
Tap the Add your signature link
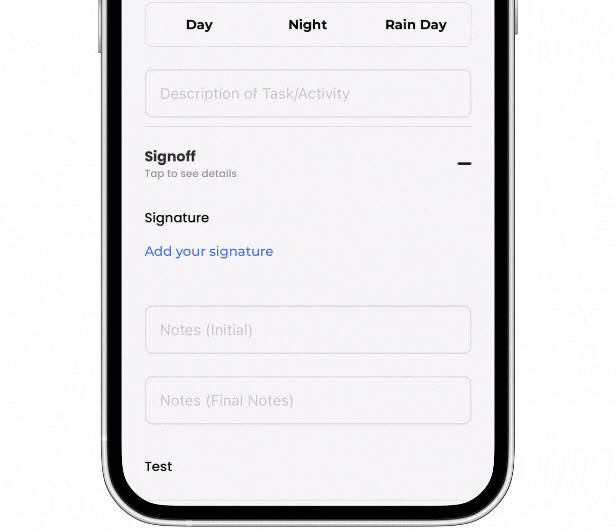click(208, 251)
